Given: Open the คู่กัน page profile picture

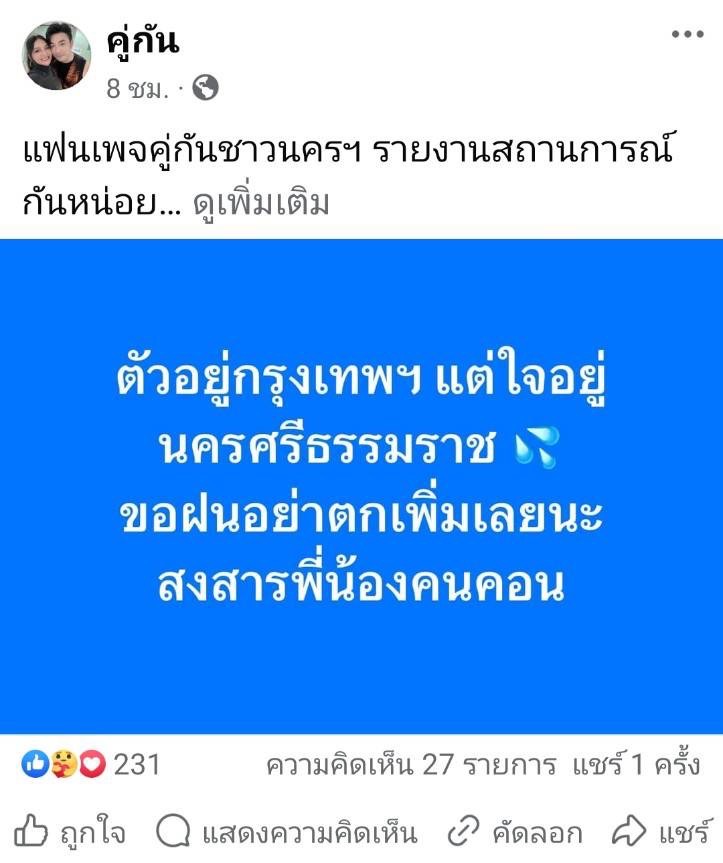Looking at the screenshot, I should coord(57,56).
